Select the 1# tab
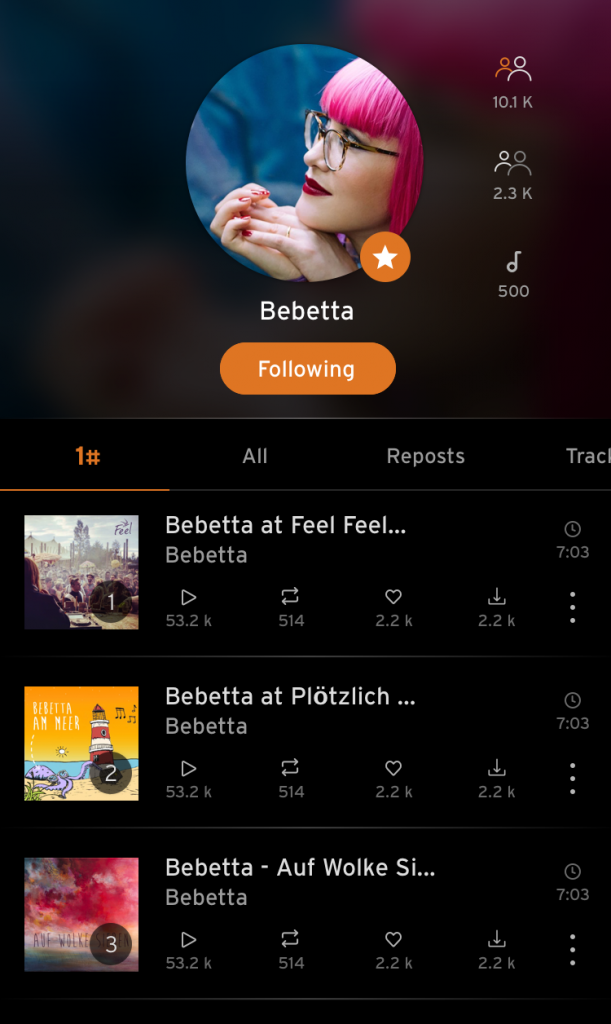The image size is (611, 1024). click(87, 457)
